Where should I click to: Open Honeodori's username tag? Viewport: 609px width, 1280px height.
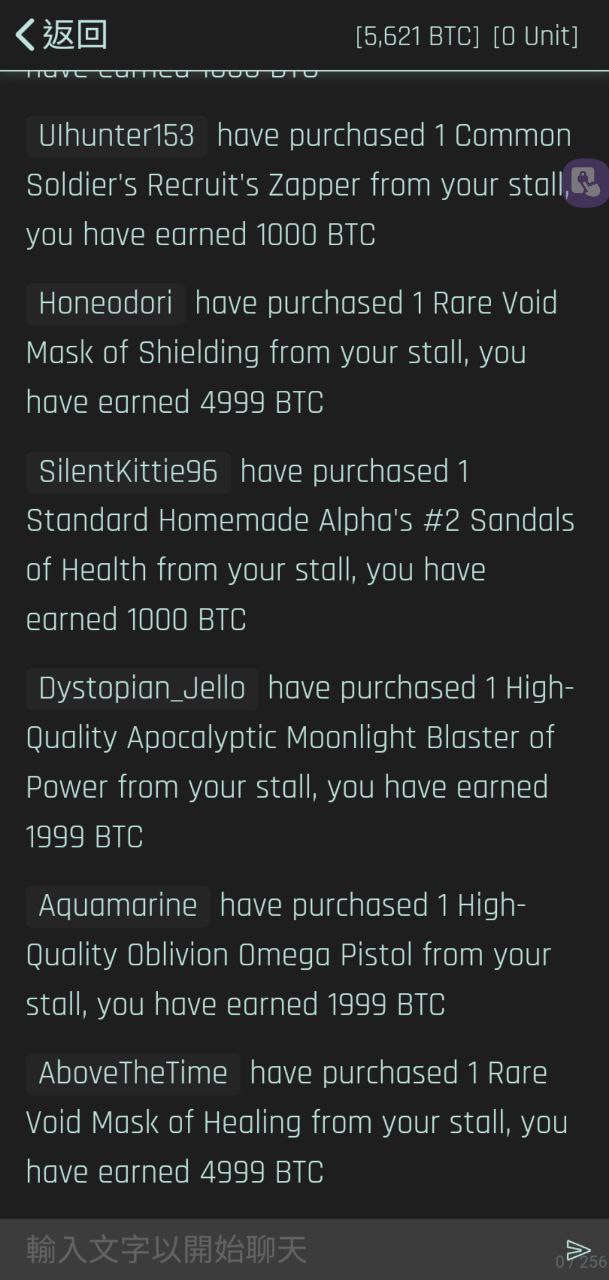[105, 303]
